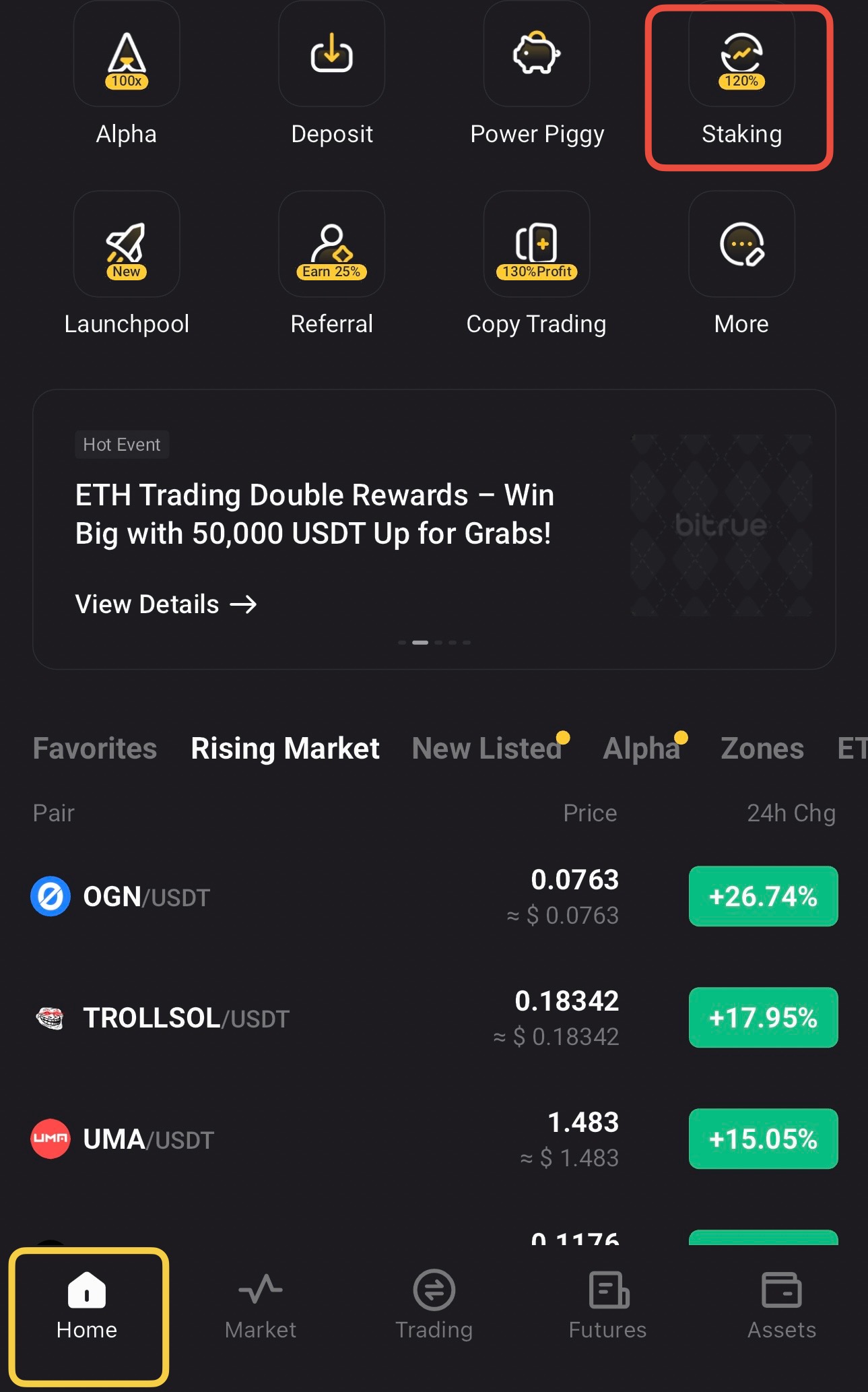Switch to the Favorites tab
Image resolution: width=868 pixels, height=1392 pixels.
tap(94, 749)
